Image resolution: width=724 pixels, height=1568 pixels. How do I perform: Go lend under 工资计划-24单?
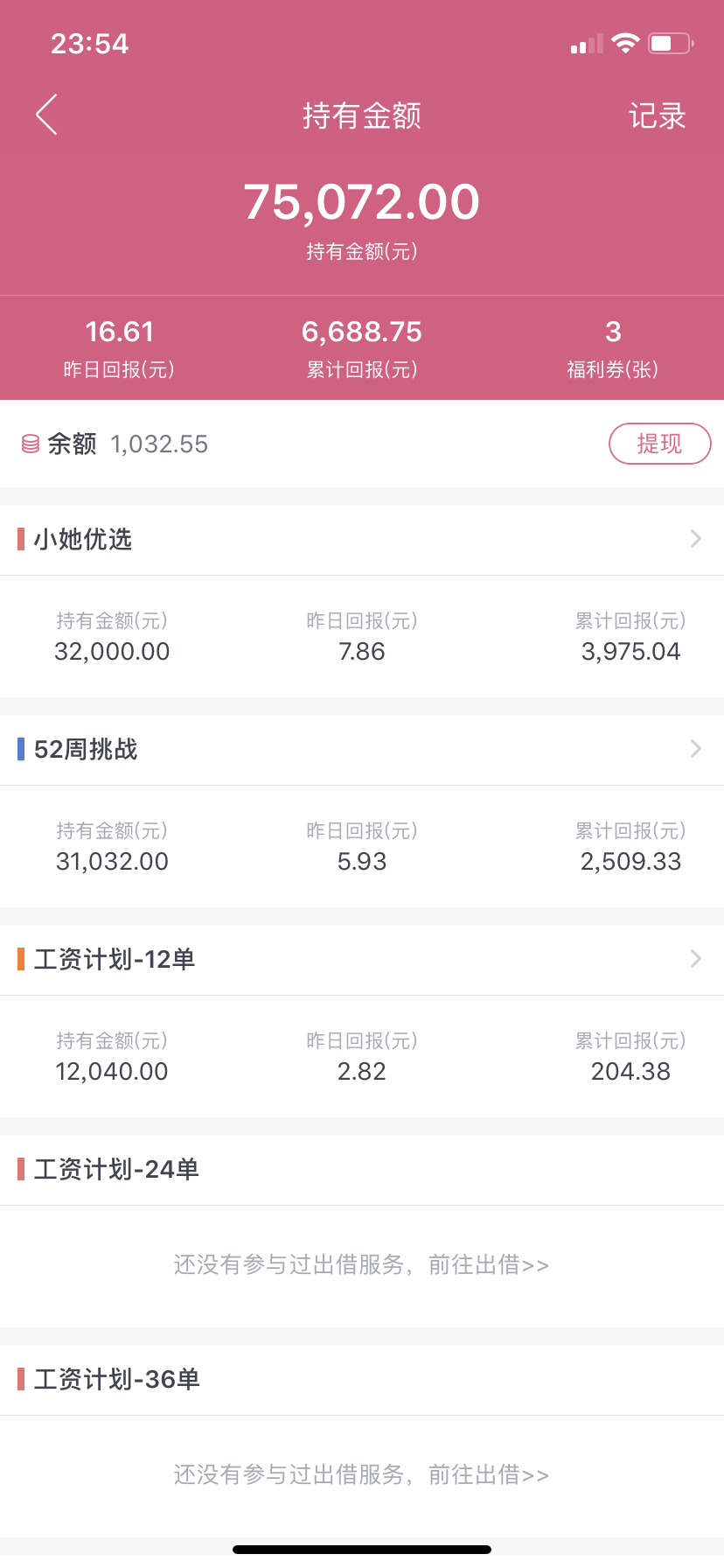pyautogui.click(x=361, y=1265)
